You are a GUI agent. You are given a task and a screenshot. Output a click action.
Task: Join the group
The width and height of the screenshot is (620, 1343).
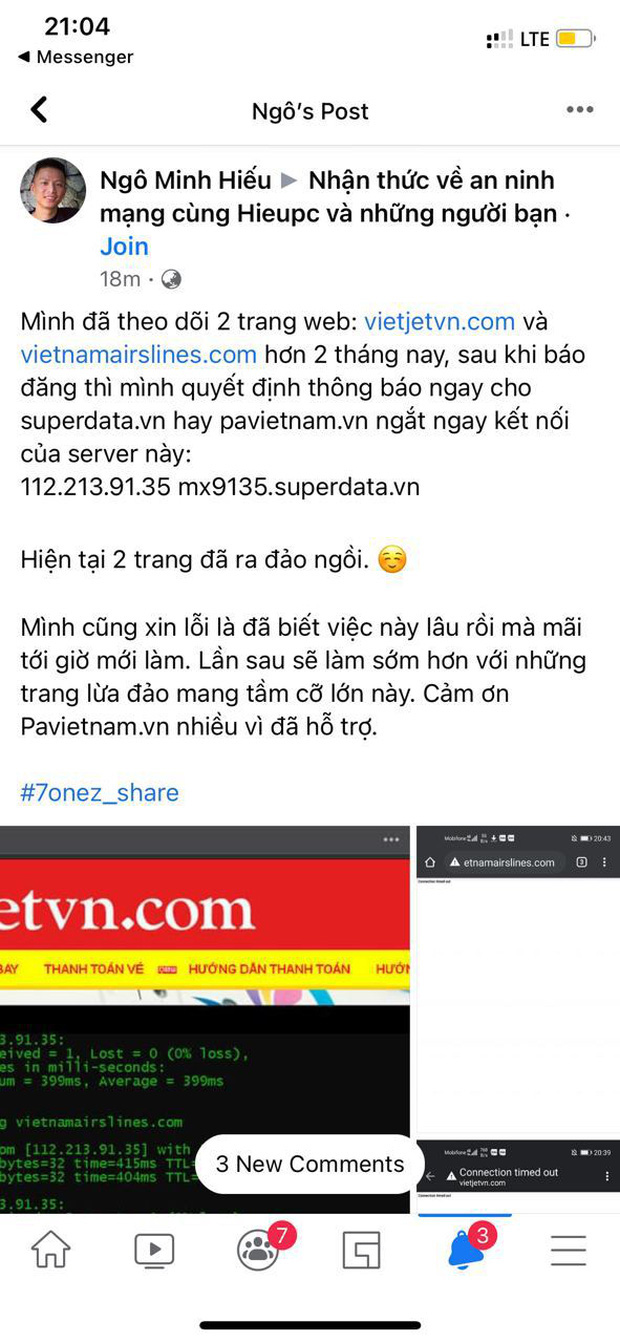click(124, 246)
